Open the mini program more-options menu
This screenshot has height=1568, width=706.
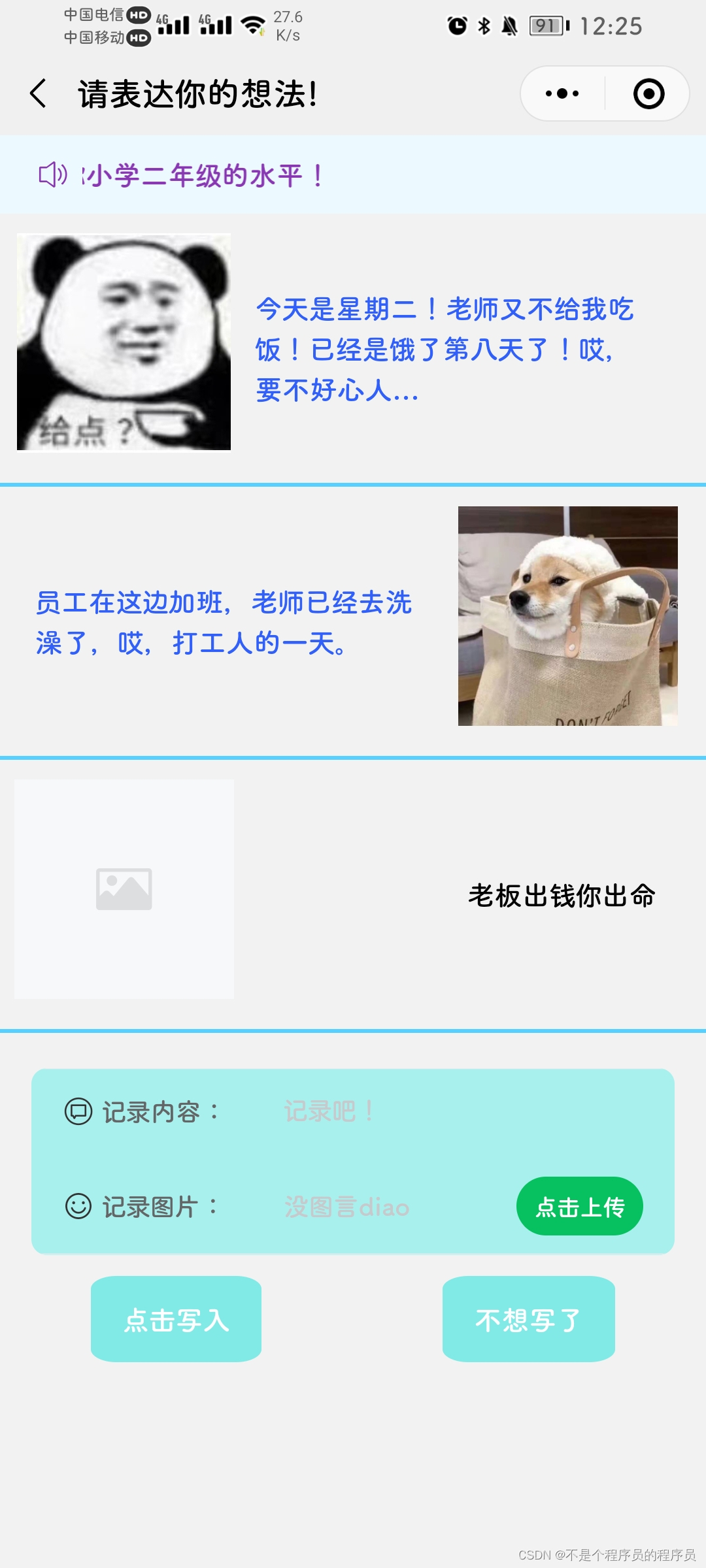[562, 93]
